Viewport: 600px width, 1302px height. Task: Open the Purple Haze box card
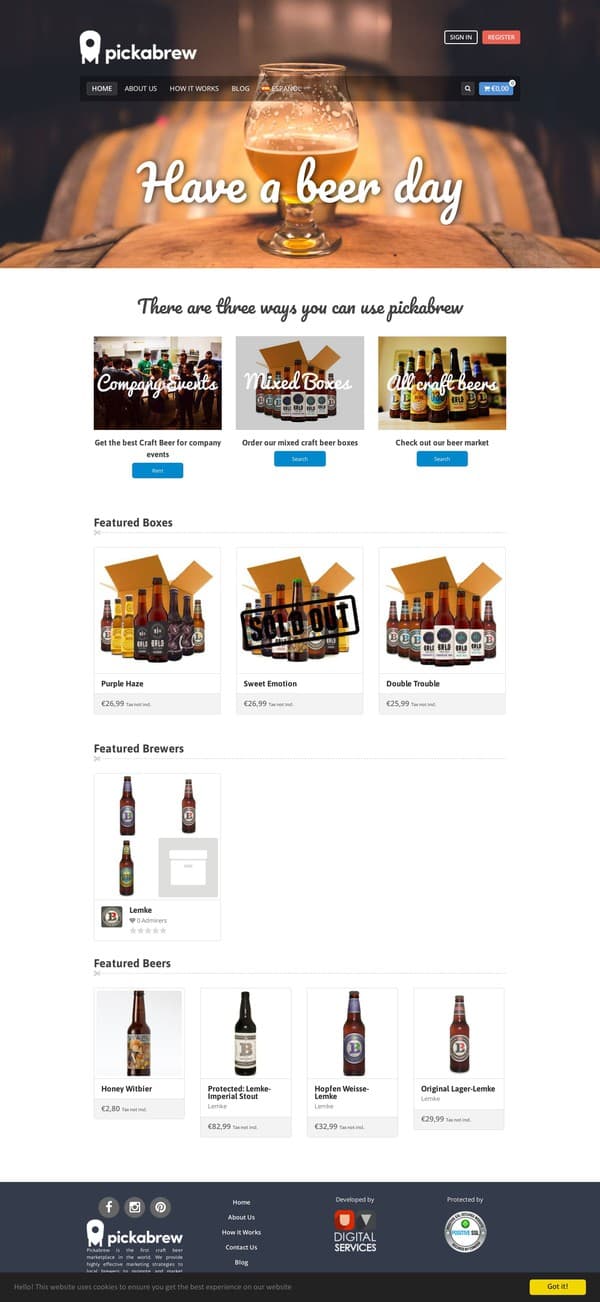pos(157,620)
